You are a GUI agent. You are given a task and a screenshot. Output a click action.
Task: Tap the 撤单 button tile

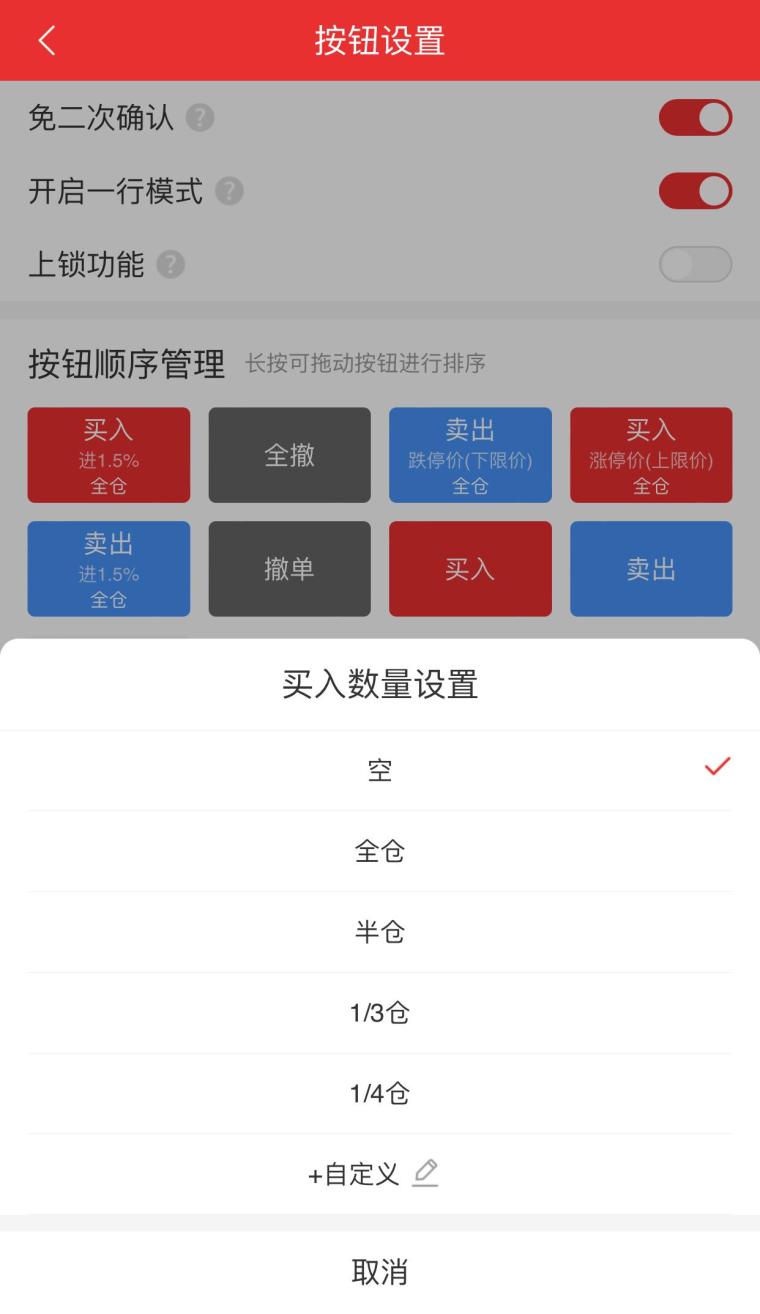[289, 569]
